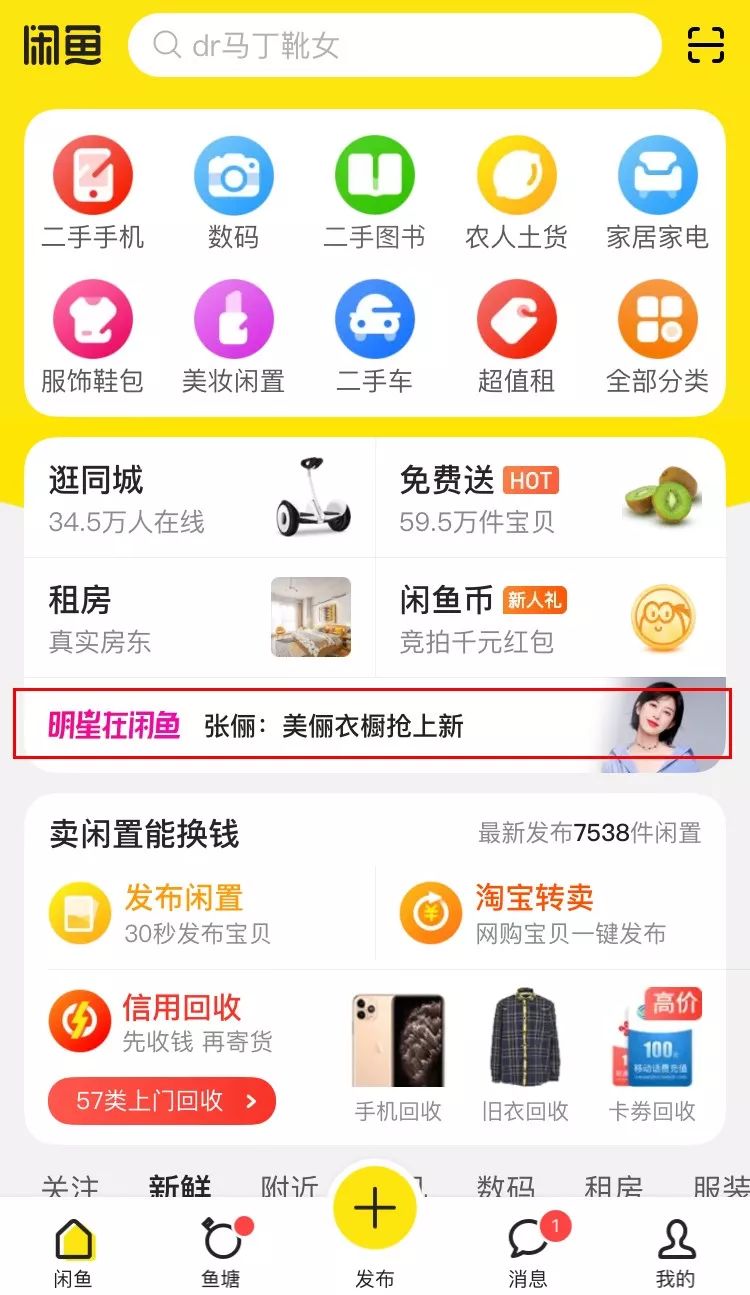Open the 消息 tab
Viewport: 750px width, 1295px height.
pyautogui.click(x=527, y=1250)
